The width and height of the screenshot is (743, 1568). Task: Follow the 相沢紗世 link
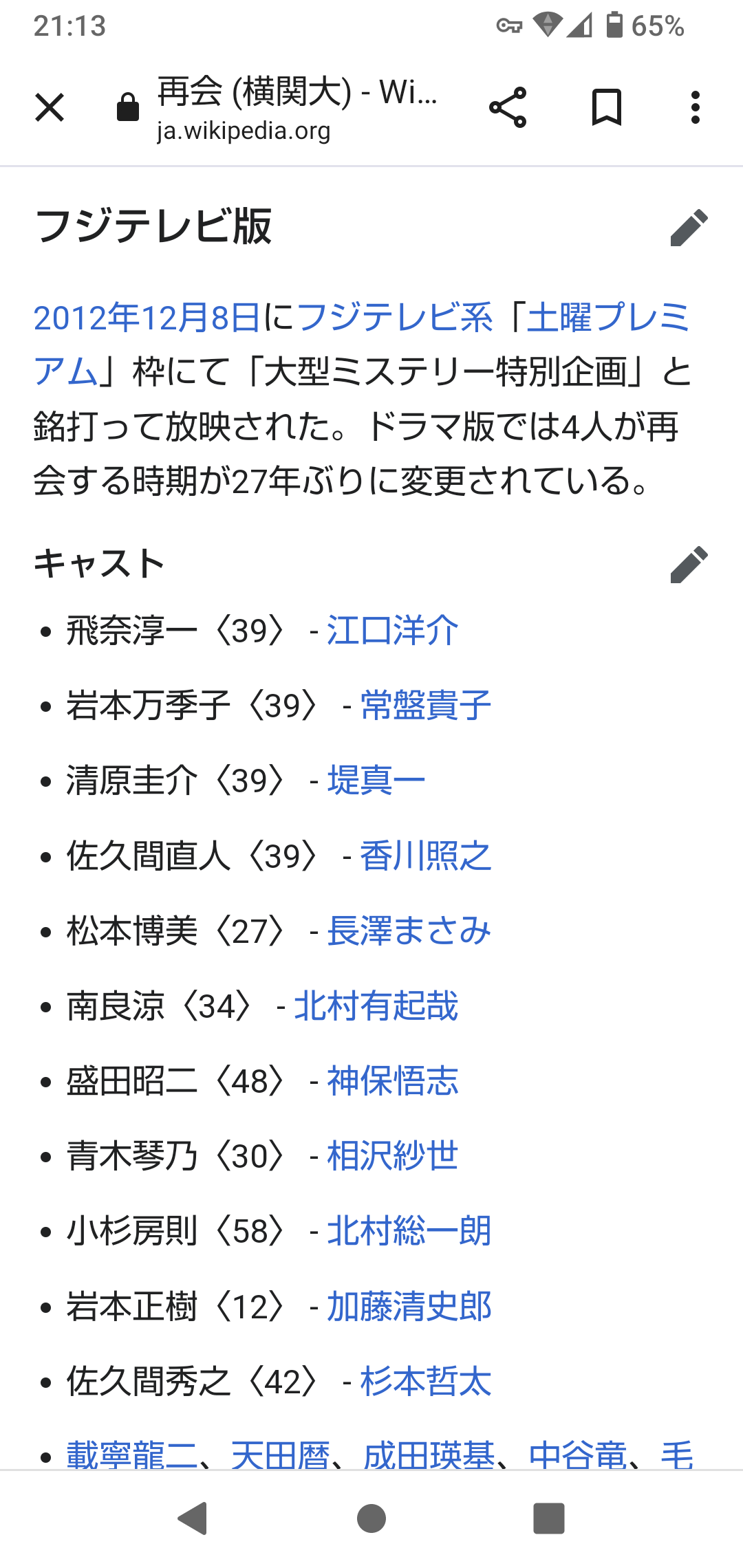[392, 1156]
